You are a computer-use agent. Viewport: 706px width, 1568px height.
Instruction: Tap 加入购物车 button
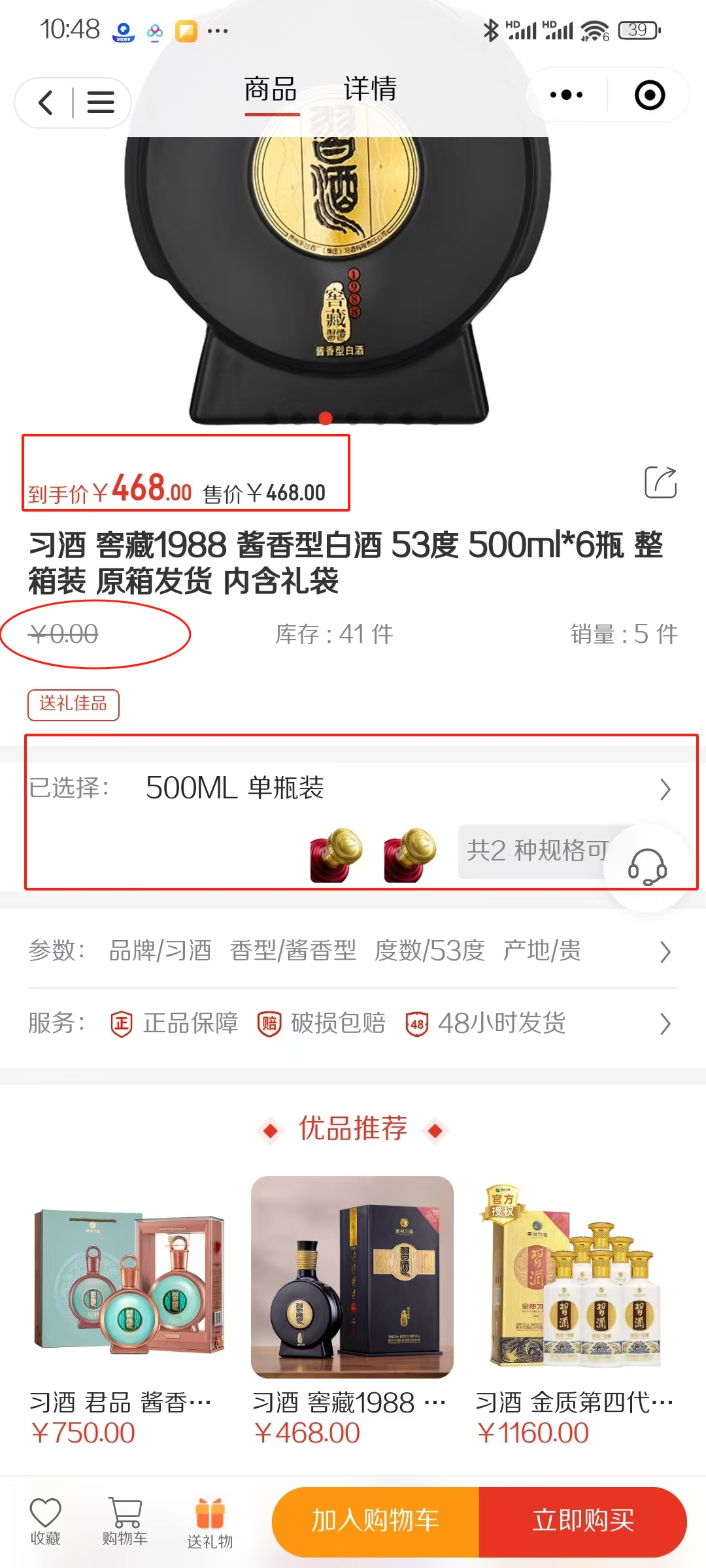375,1521
